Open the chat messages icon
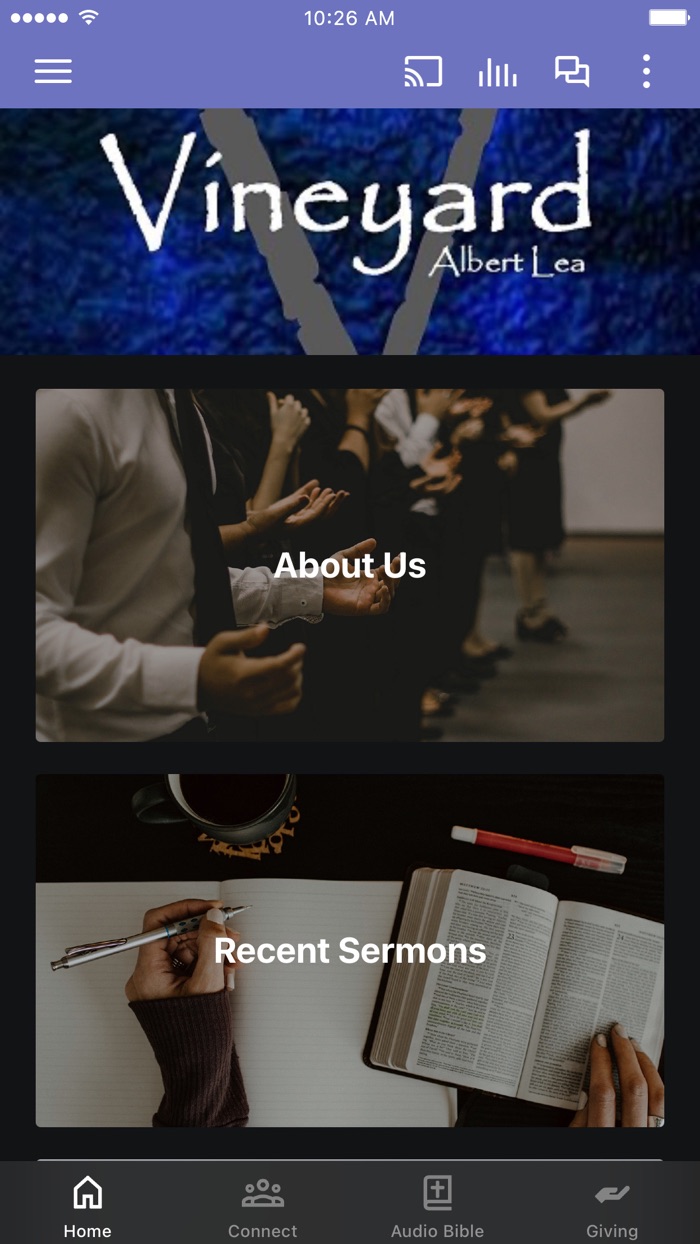The height and width of the screenshot is (1244, 700). click(572, 71)
